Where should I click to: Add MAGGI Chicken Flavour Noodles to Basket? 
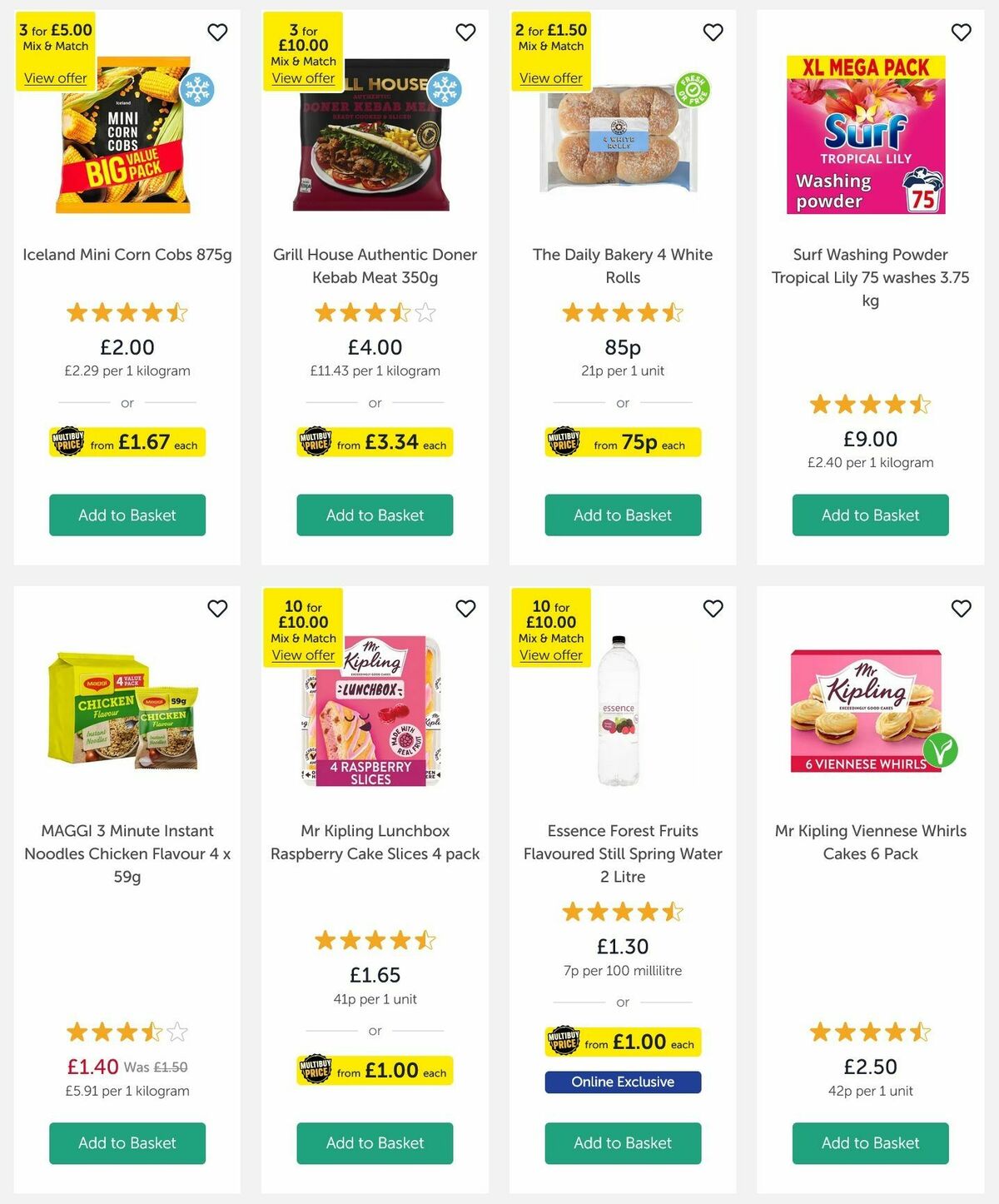[x=127, y=1143]
